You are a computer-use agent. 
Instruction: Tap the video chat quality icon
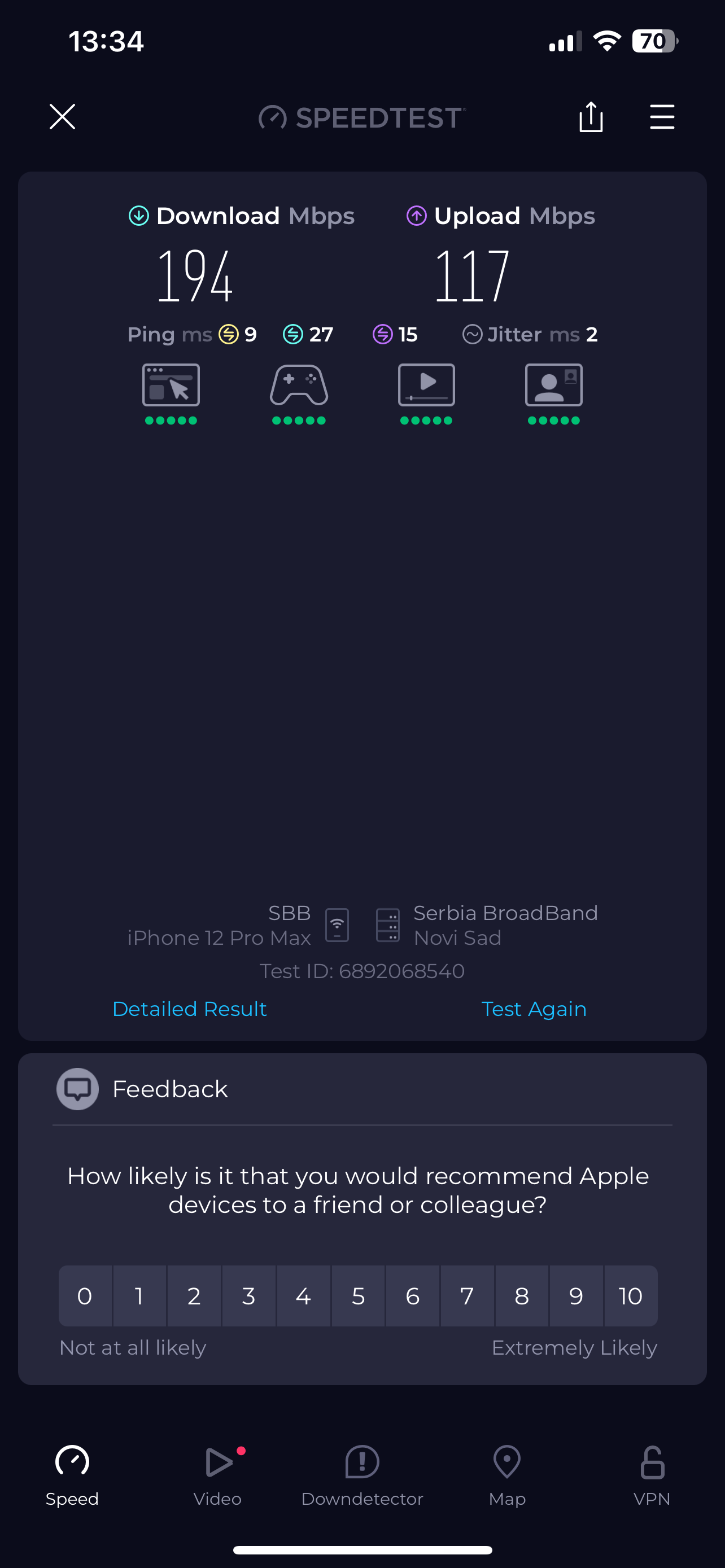[x=553, y=386]
